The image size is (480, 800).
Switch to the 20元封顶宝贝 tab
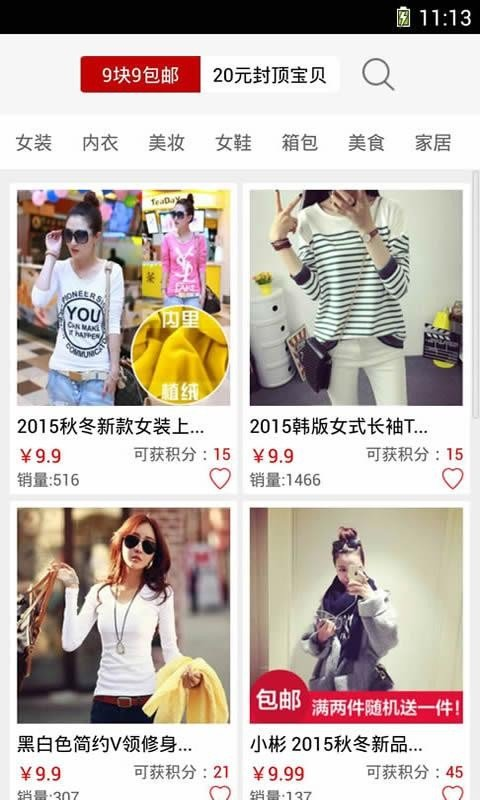coord(269,74)
